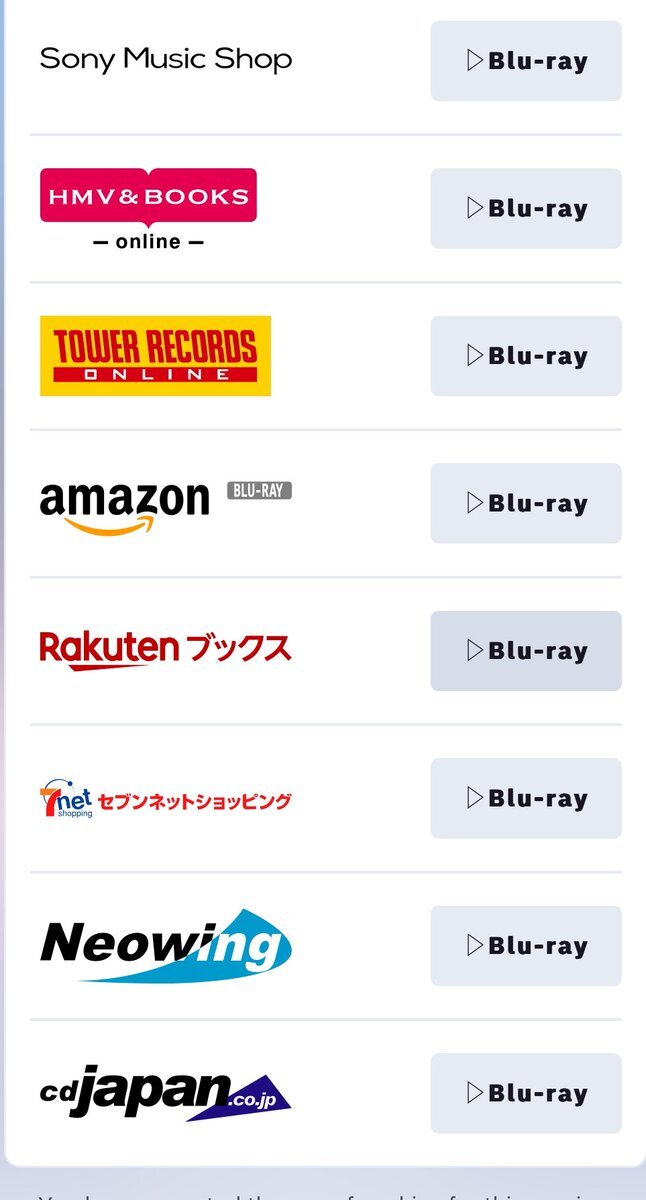This screenshot has width=646, height=1200.
Task: Select the Blu-ray button for Tower Records Online
Action: click(x=526, y=356)
